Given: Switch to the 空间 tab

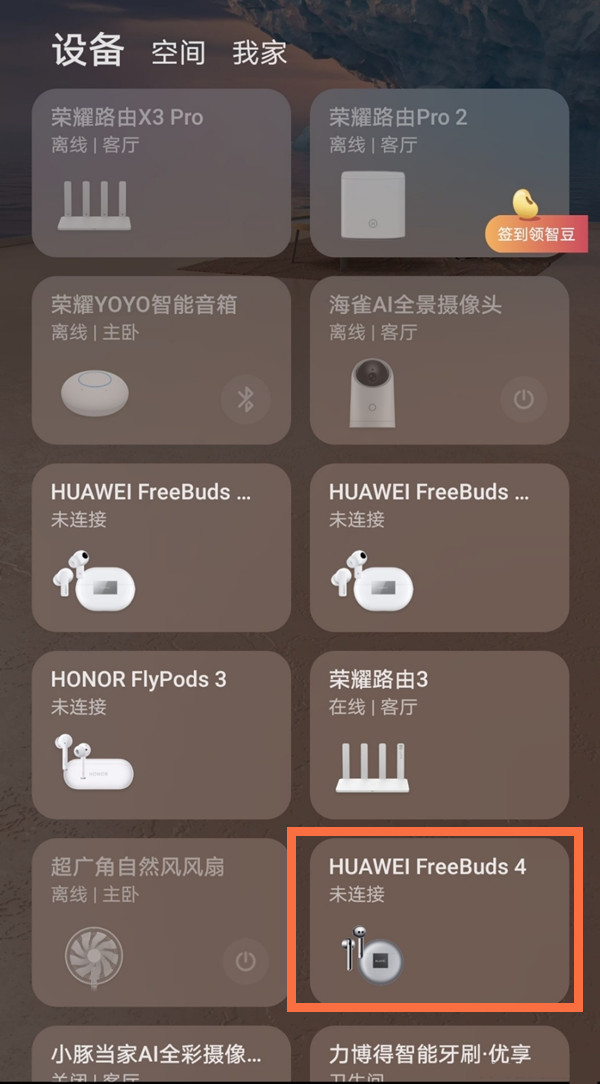Looking at the screenshot, I should (x=178, y=53).
